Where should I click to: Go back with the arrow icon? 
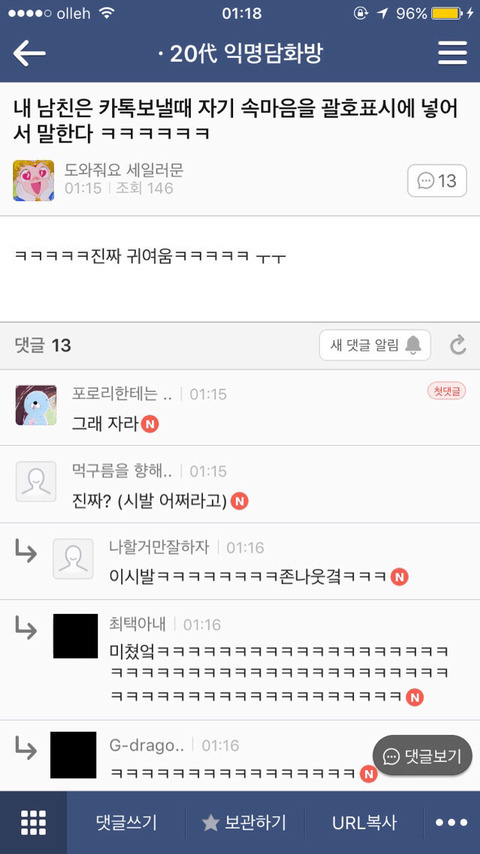pyautogui.click(x=29, y=53)
